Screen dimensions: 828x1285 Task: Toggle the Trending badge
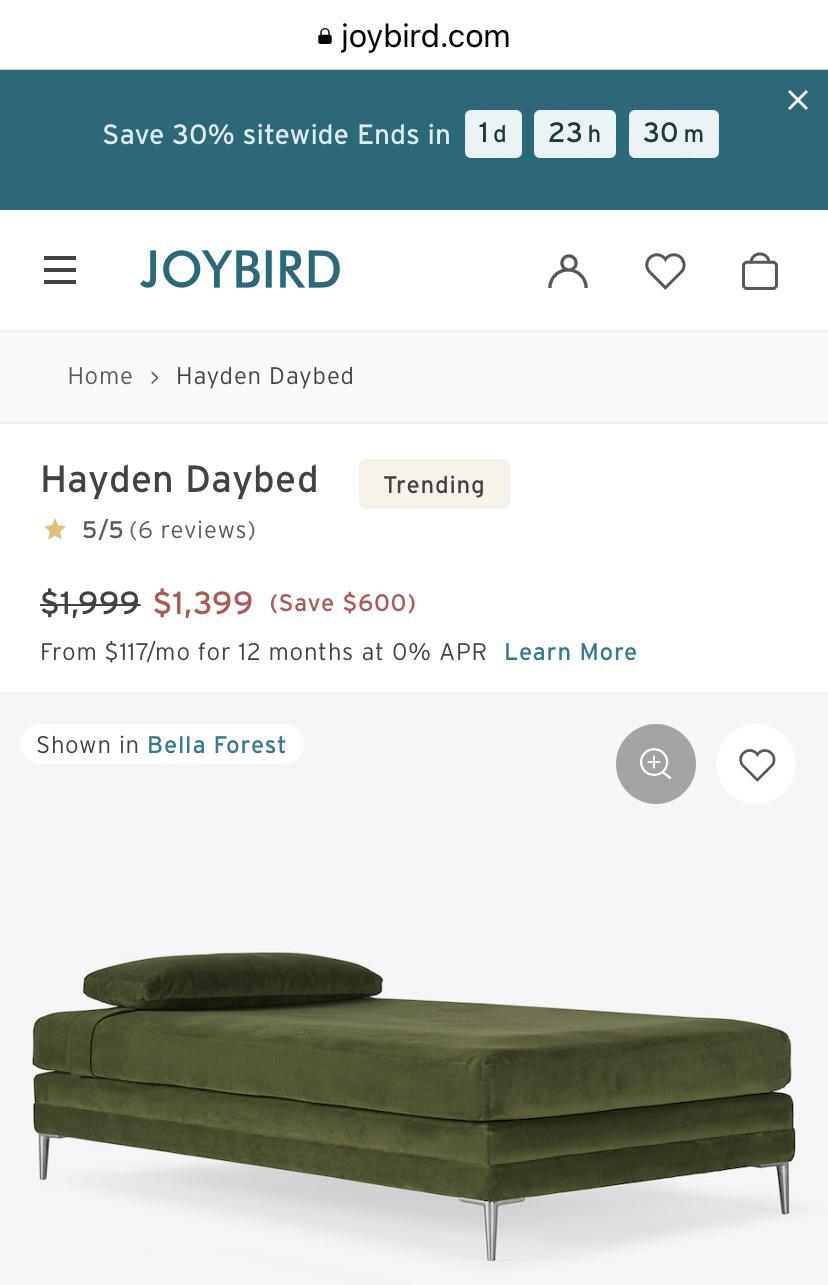coord(434,484)
